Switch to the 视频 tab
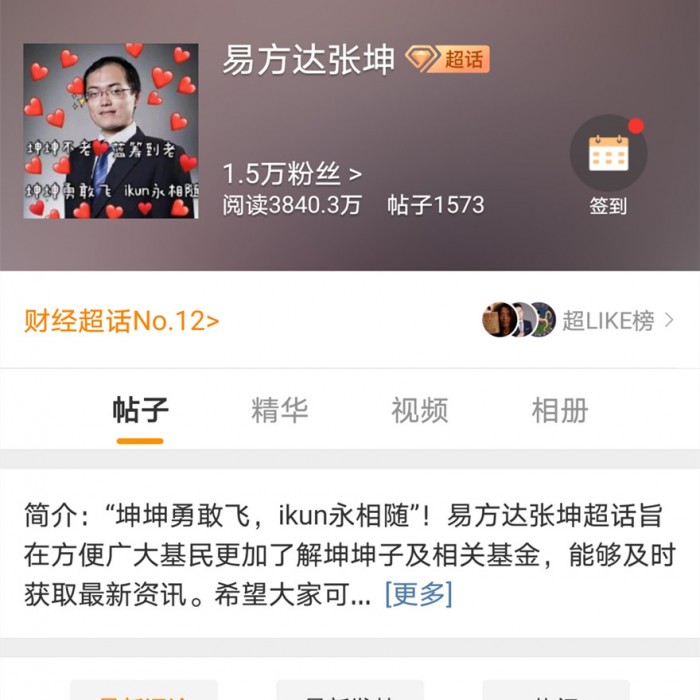 419,410
